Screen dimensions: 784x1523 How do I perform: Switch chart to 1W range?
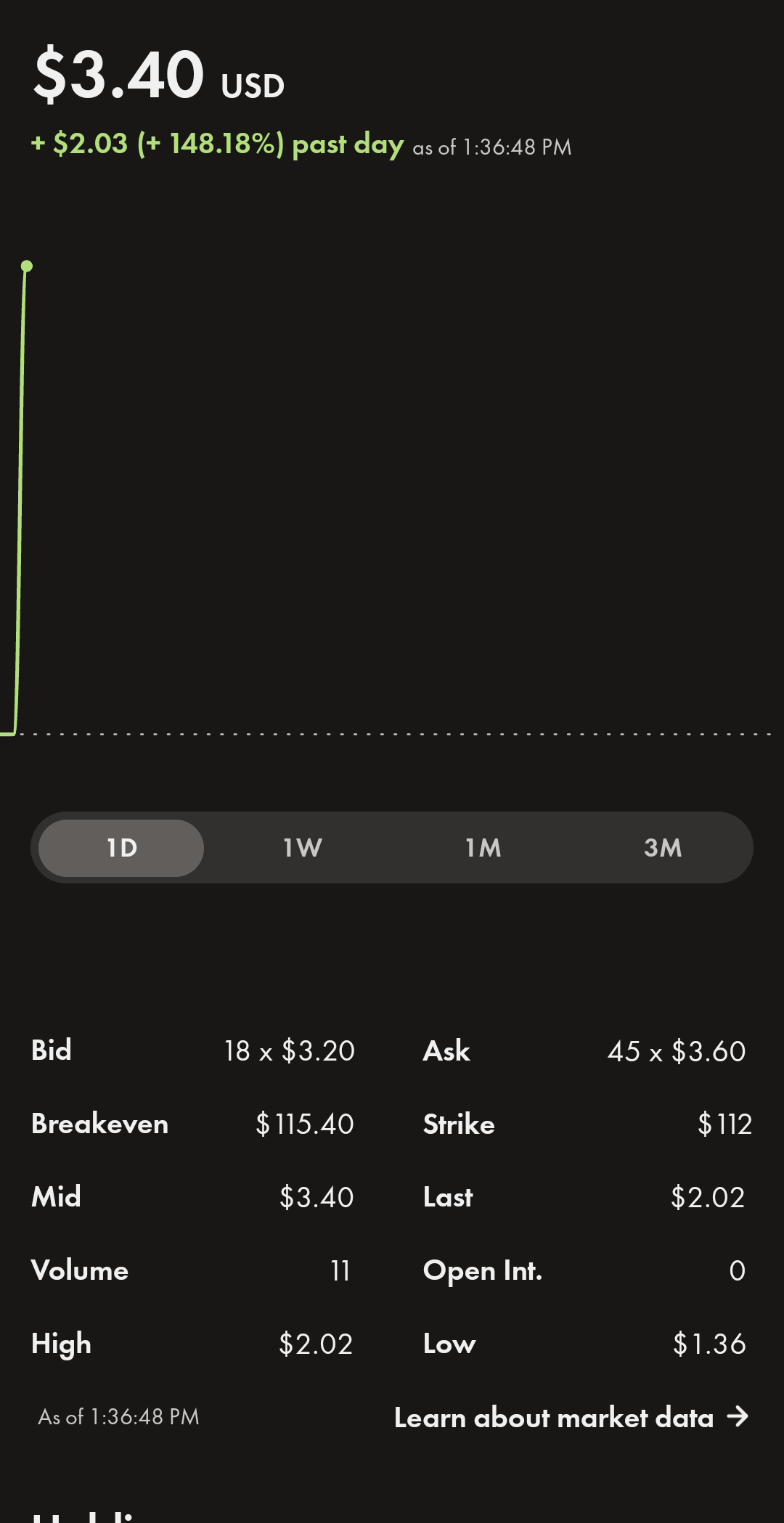[x=302, y=848]
